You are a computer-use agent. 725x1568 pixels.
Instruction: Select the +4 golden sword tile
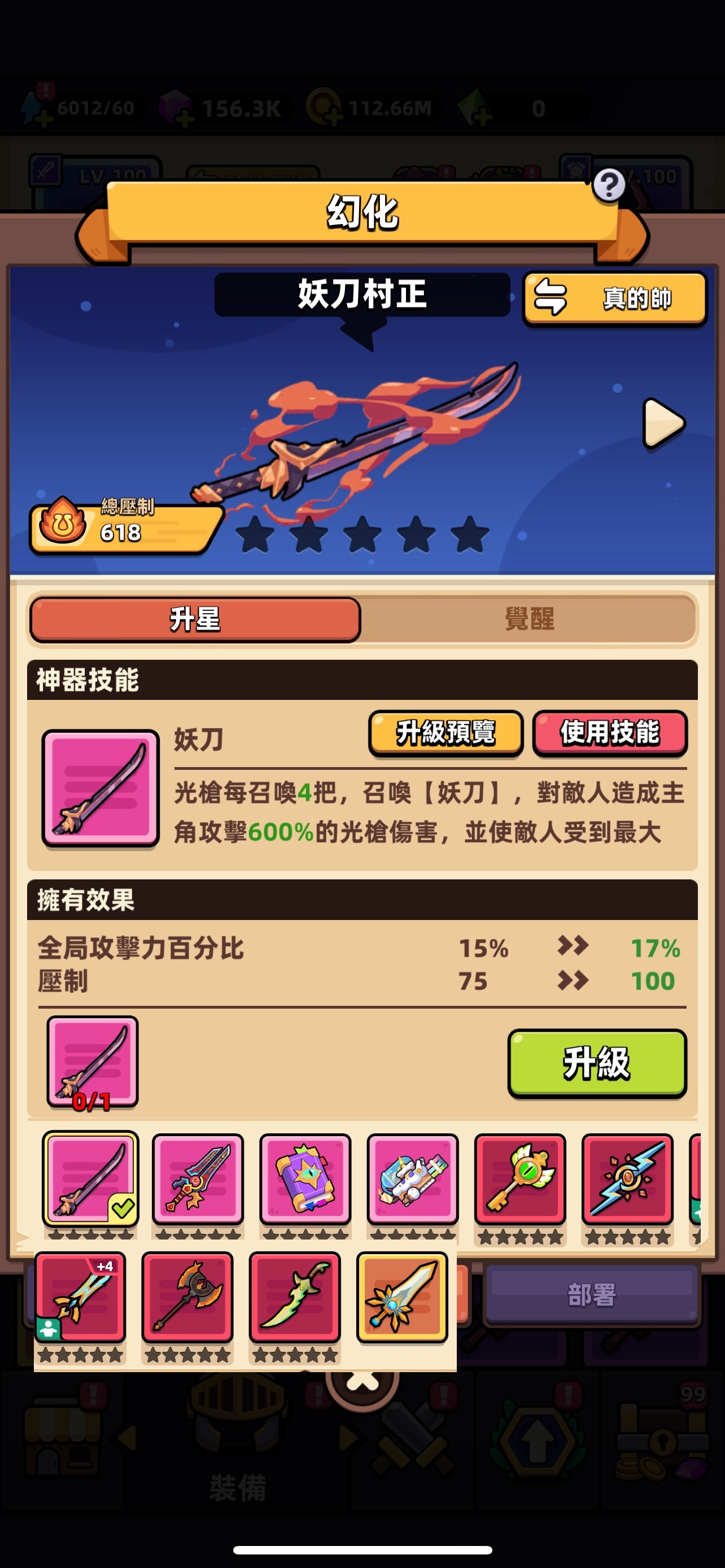click(x=80, y=1297)
